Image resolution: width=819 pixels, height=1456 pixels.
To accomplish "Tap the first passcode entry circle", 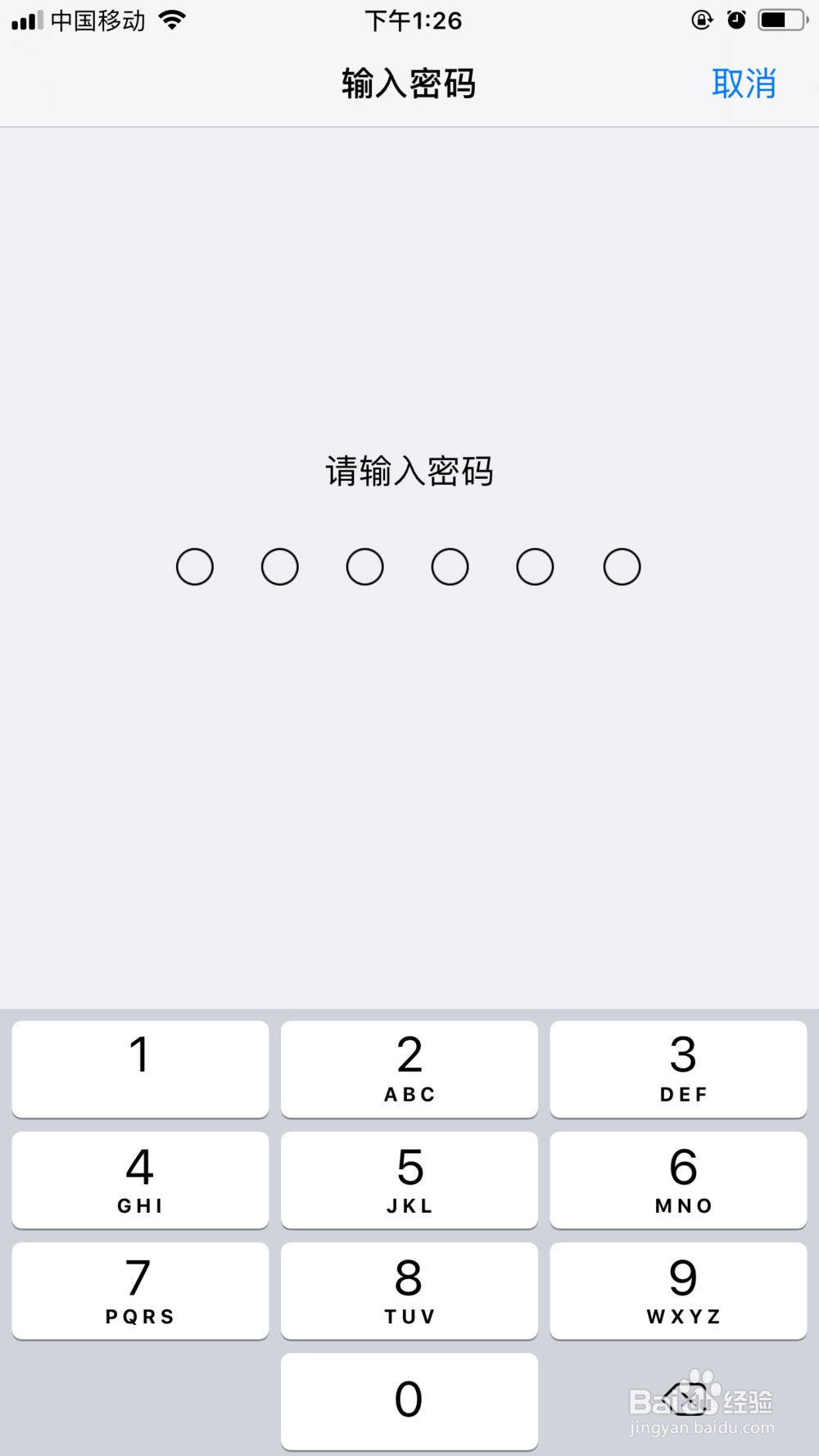I will (194, 566).
